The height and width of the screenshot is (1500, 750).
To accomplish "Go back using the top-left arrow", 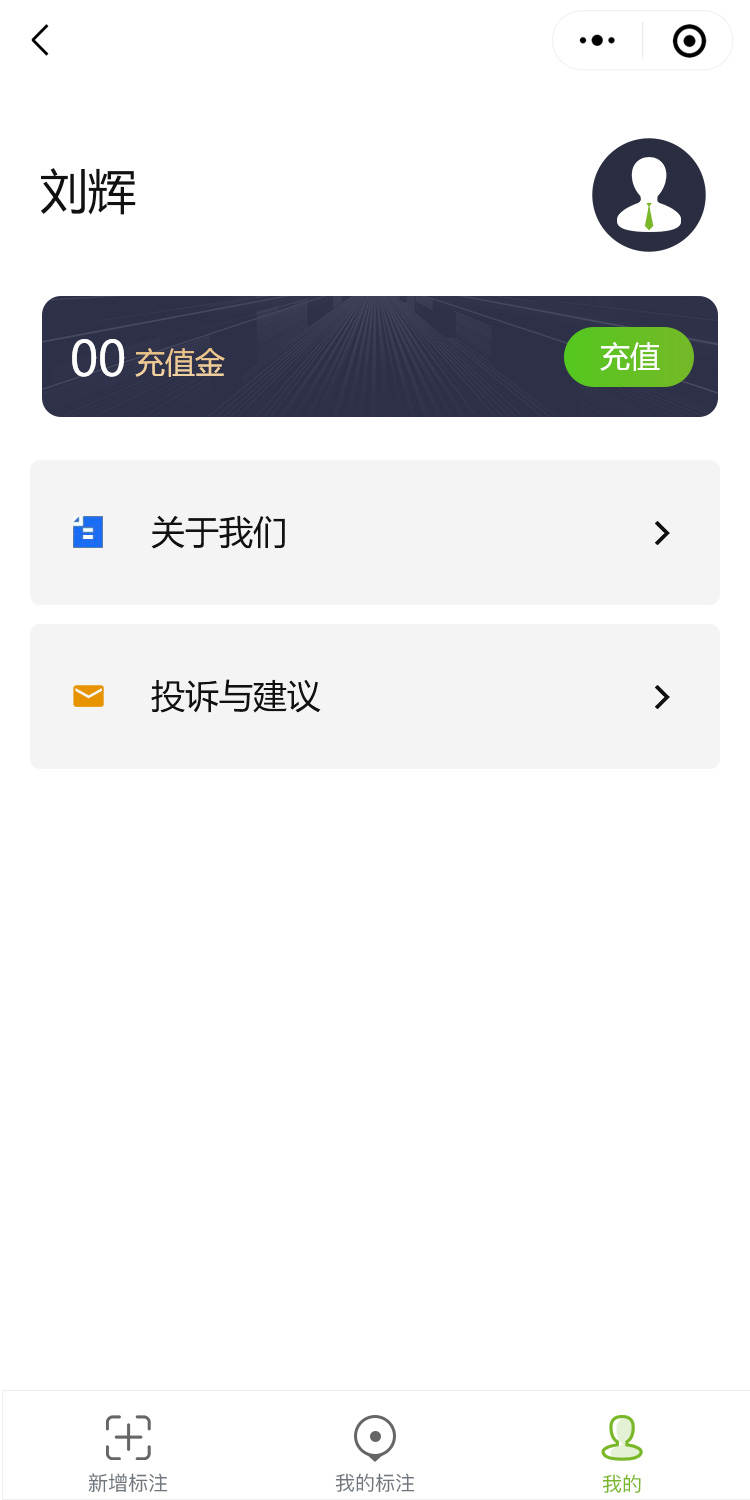I will pos(40,40).
